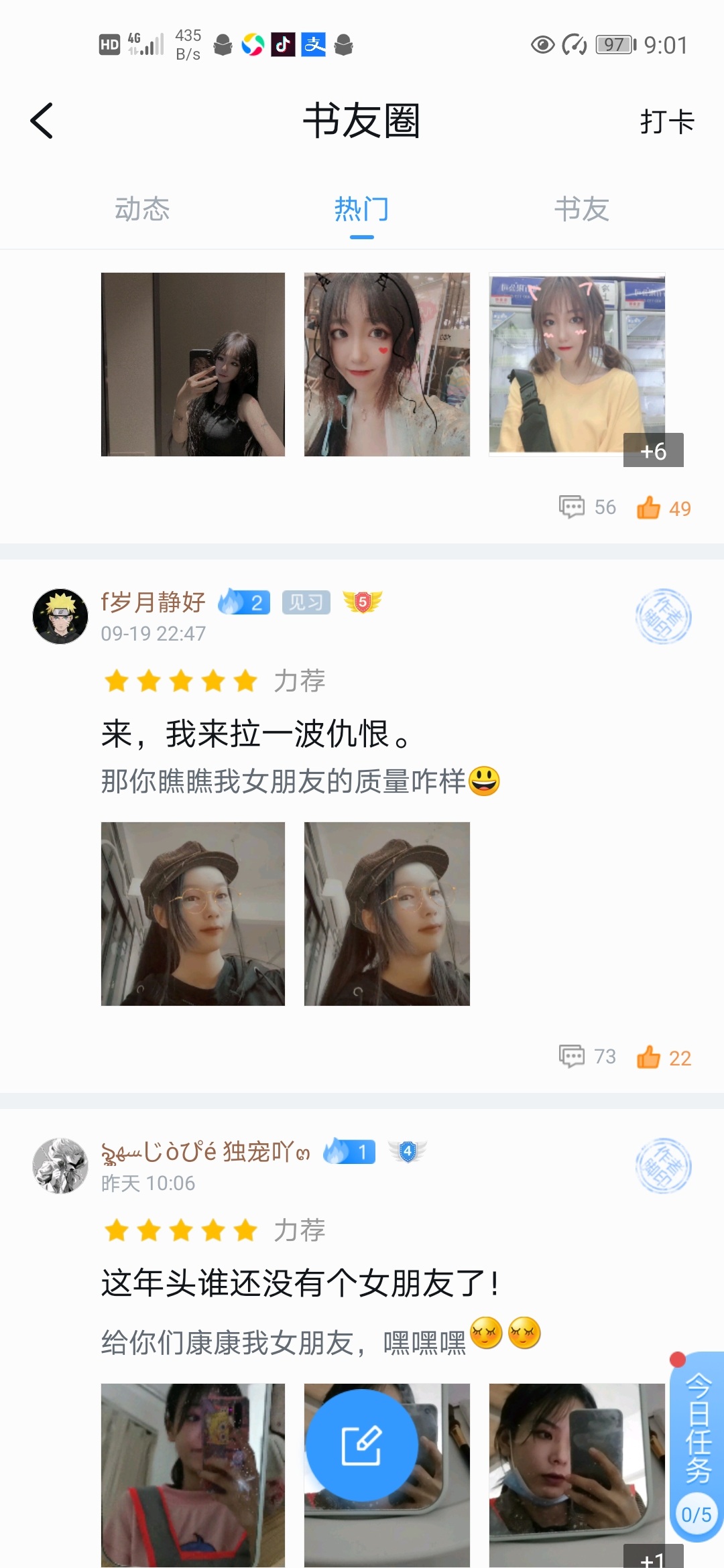Viewport: 724px width, 1568px height.
Task: Compose a new post
Action: point(362,1445)
